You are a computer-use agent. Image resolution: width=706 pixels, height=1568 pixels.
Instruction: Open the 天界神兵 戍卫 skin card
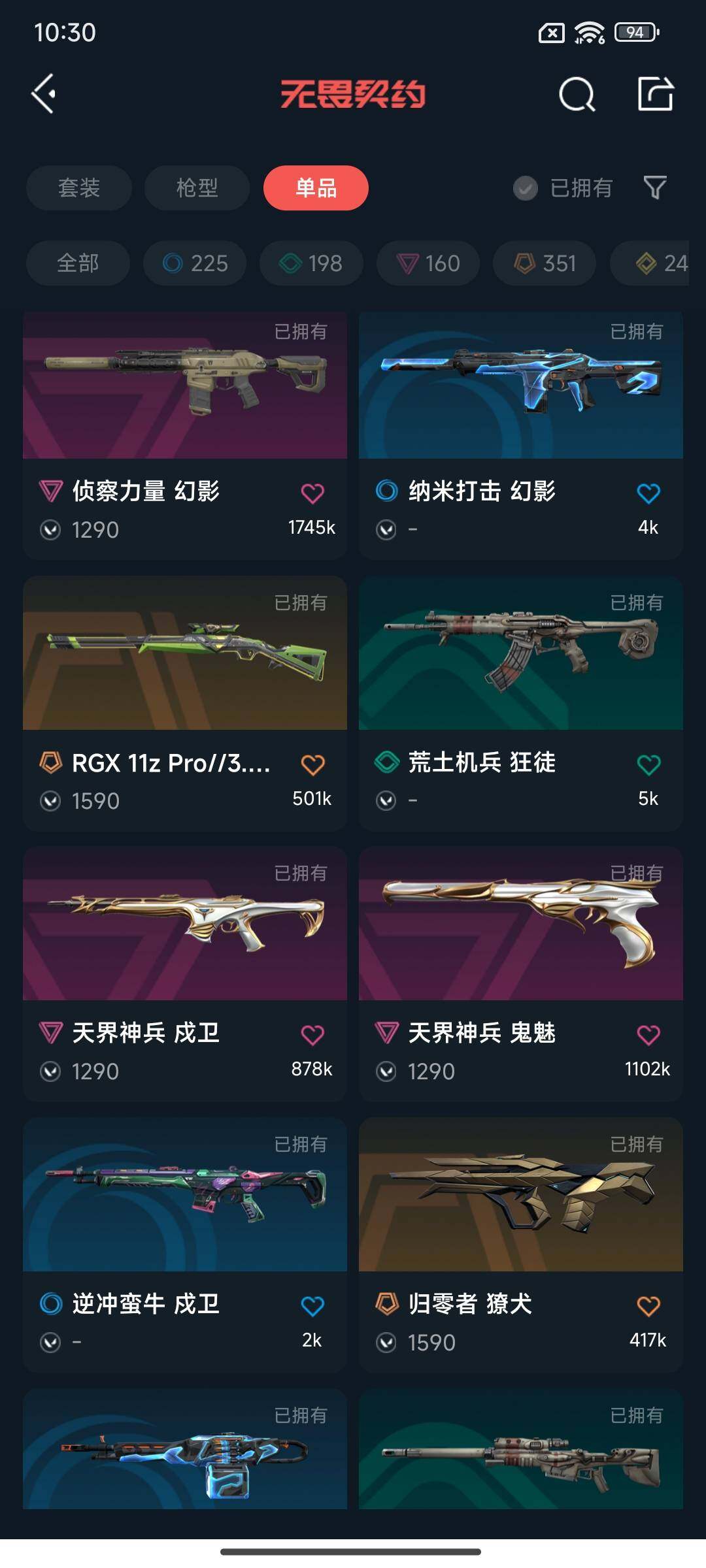[185, 924]
